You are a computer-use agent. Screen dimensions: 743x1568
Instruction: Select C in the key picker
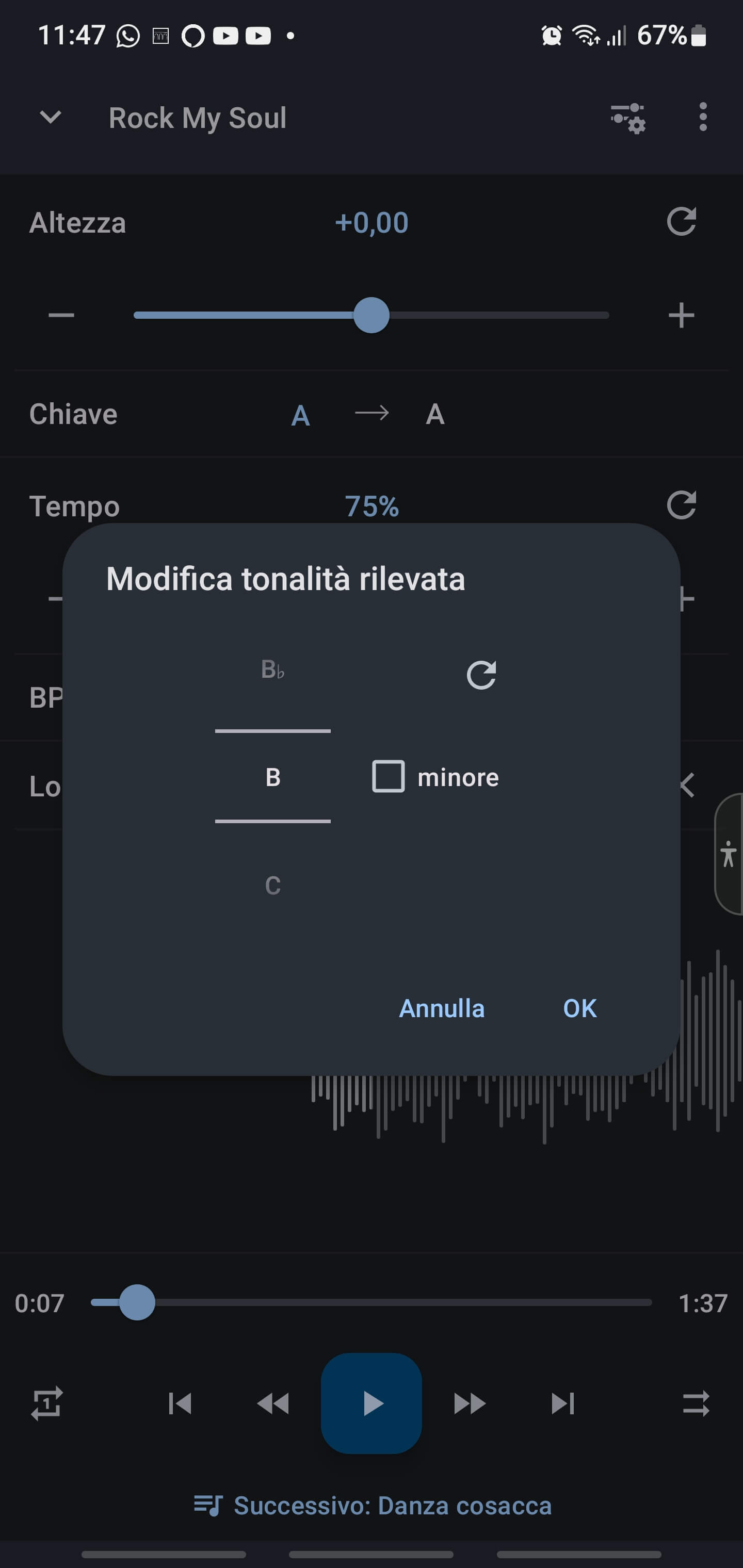click(x=272, y=885)
